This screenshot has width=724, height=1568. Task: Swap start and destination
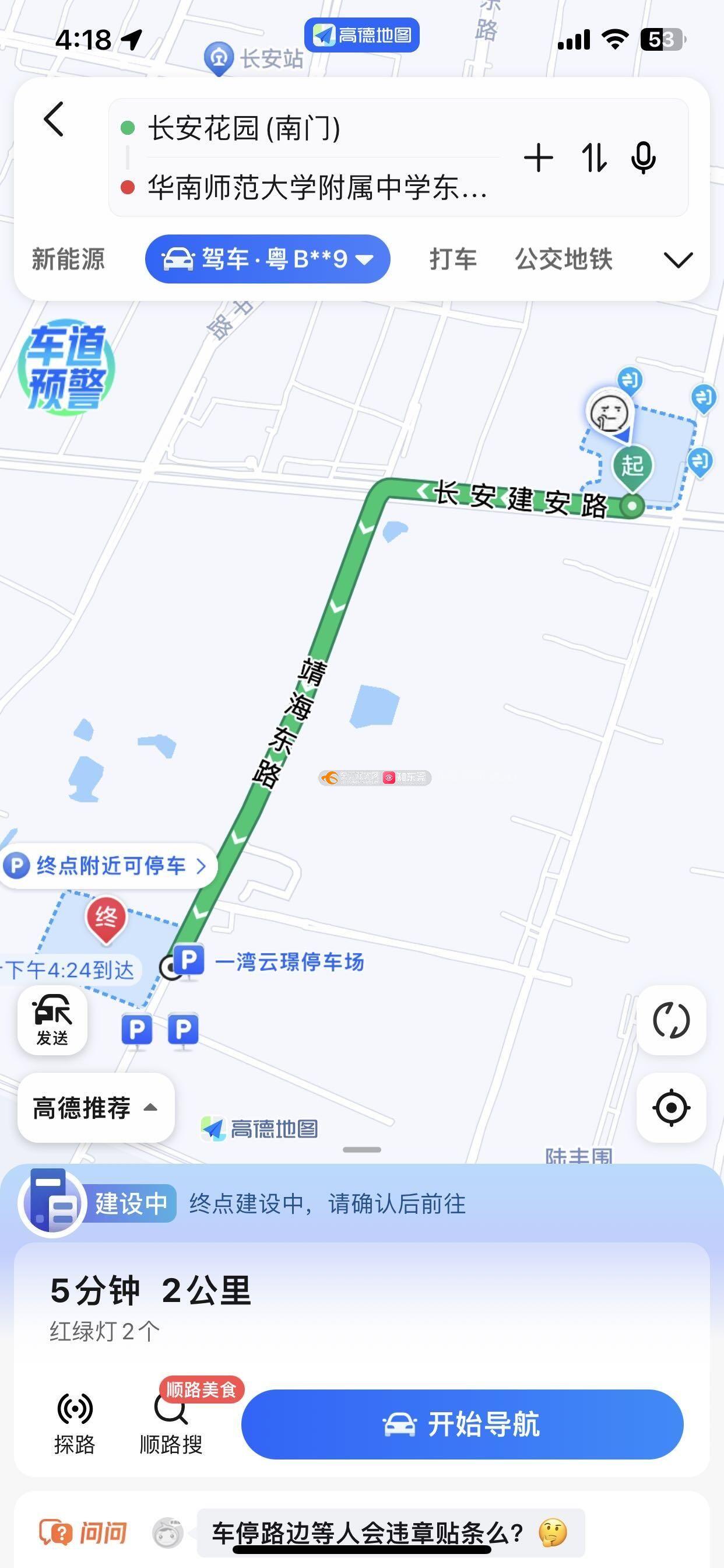click(x=594, y=158)
